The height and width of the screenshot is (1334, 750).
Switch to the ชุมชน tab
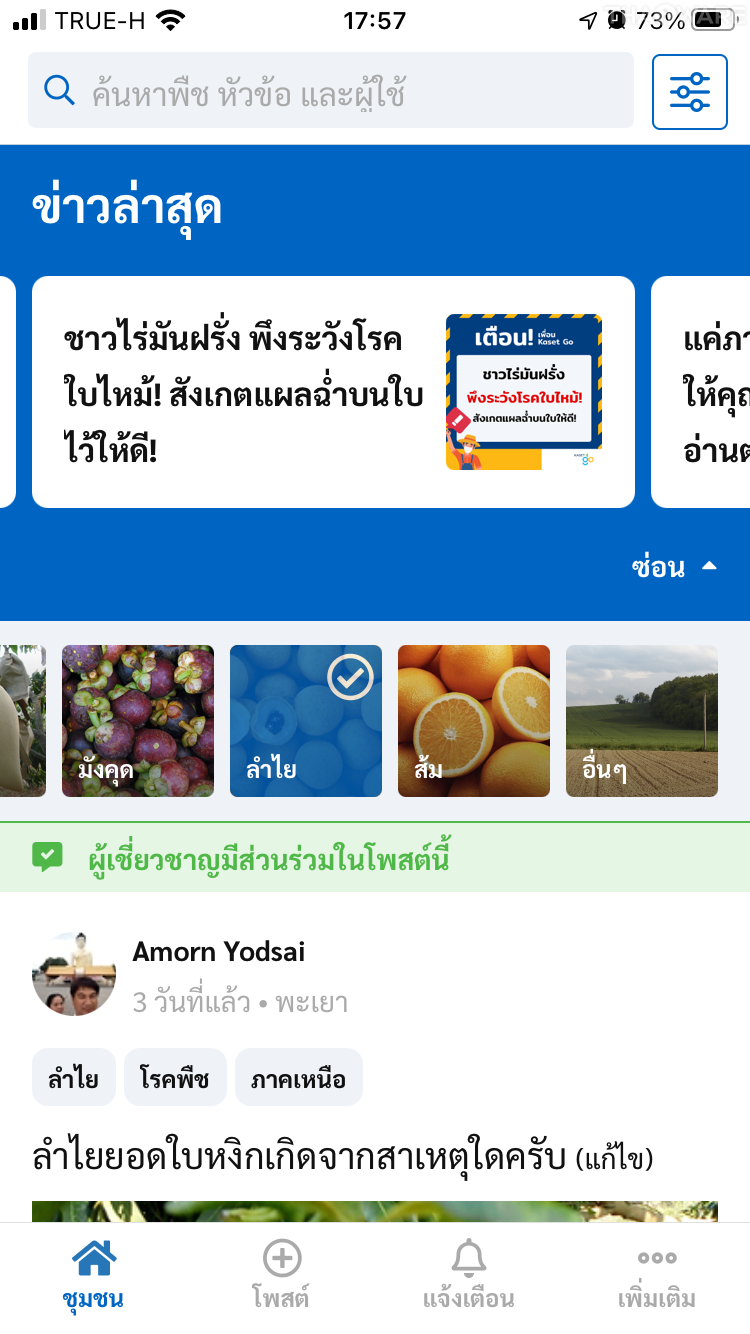click(x=93, y=1273)
